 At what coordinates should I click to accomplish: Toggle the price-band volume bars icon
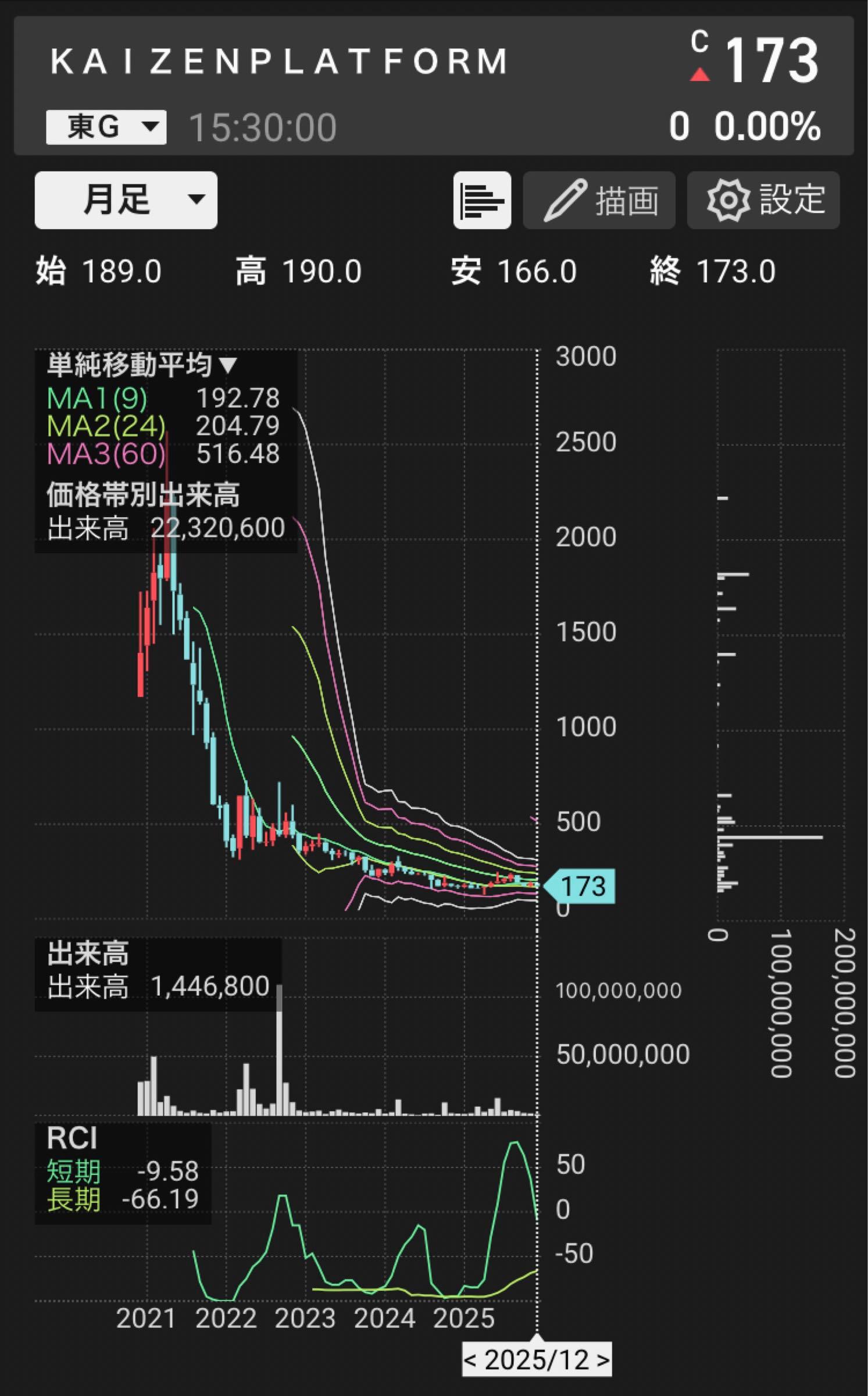(x=482, y=200)
